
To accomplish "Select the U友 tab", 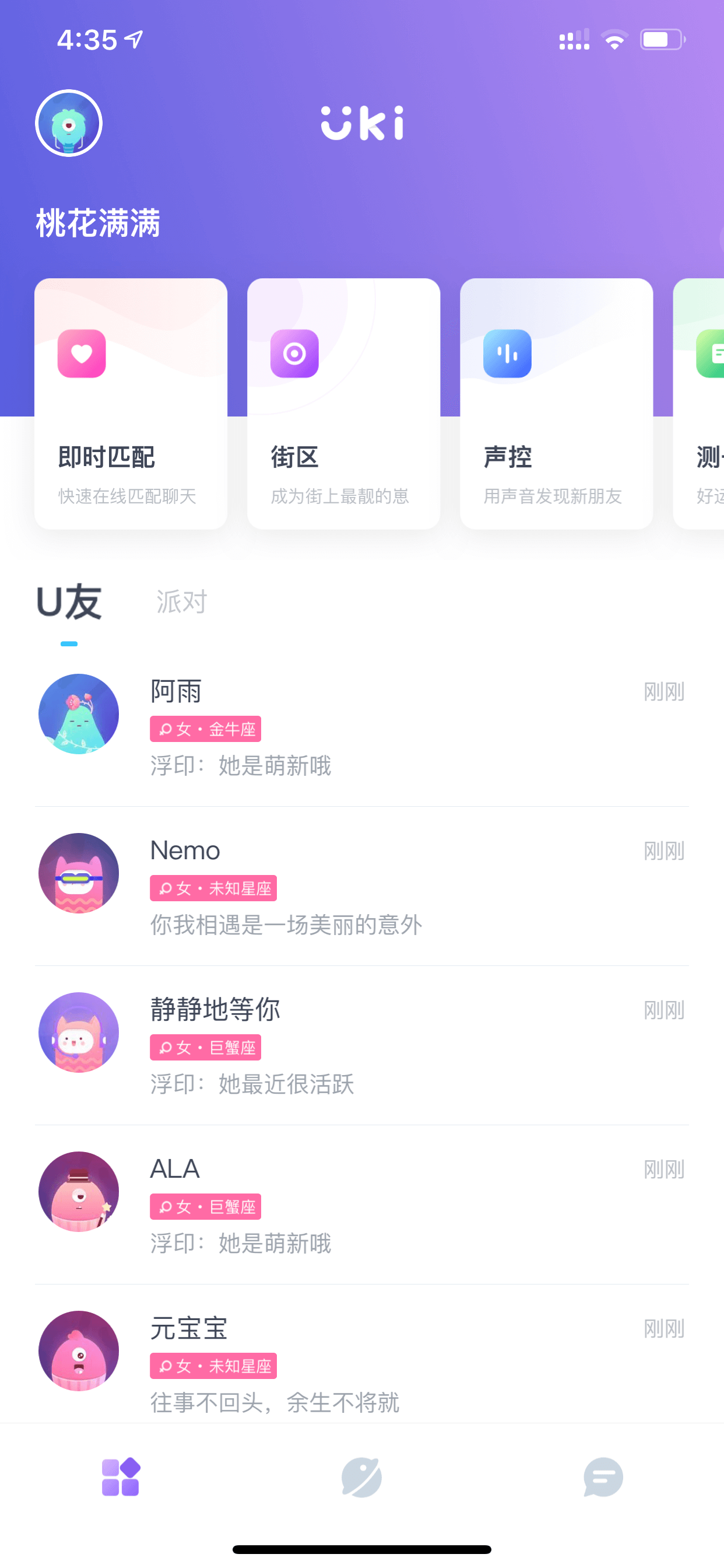I will point(69,603).
